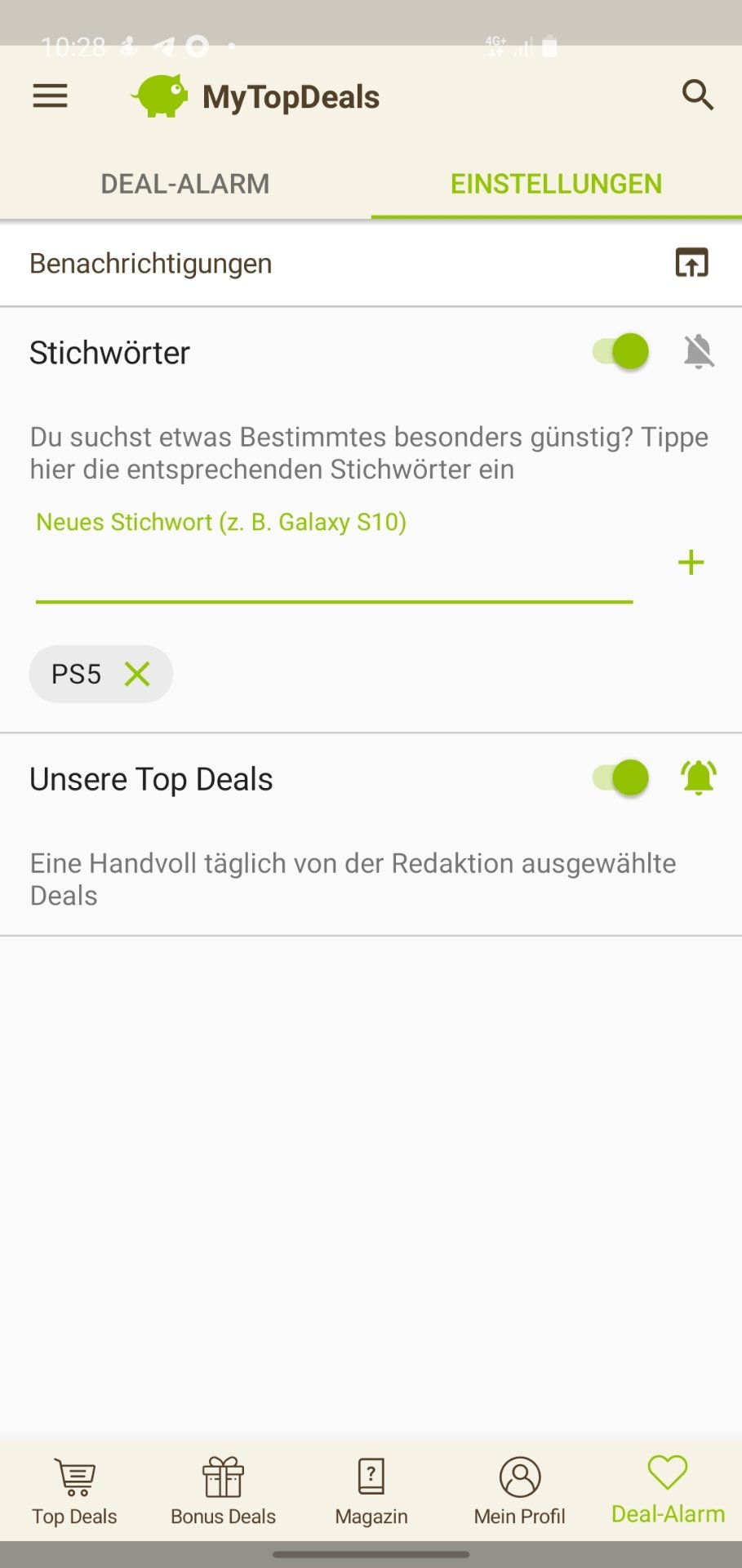Mute the Unsere Top Deals bell
This screenshot has height=1568, width=742.
699,777
